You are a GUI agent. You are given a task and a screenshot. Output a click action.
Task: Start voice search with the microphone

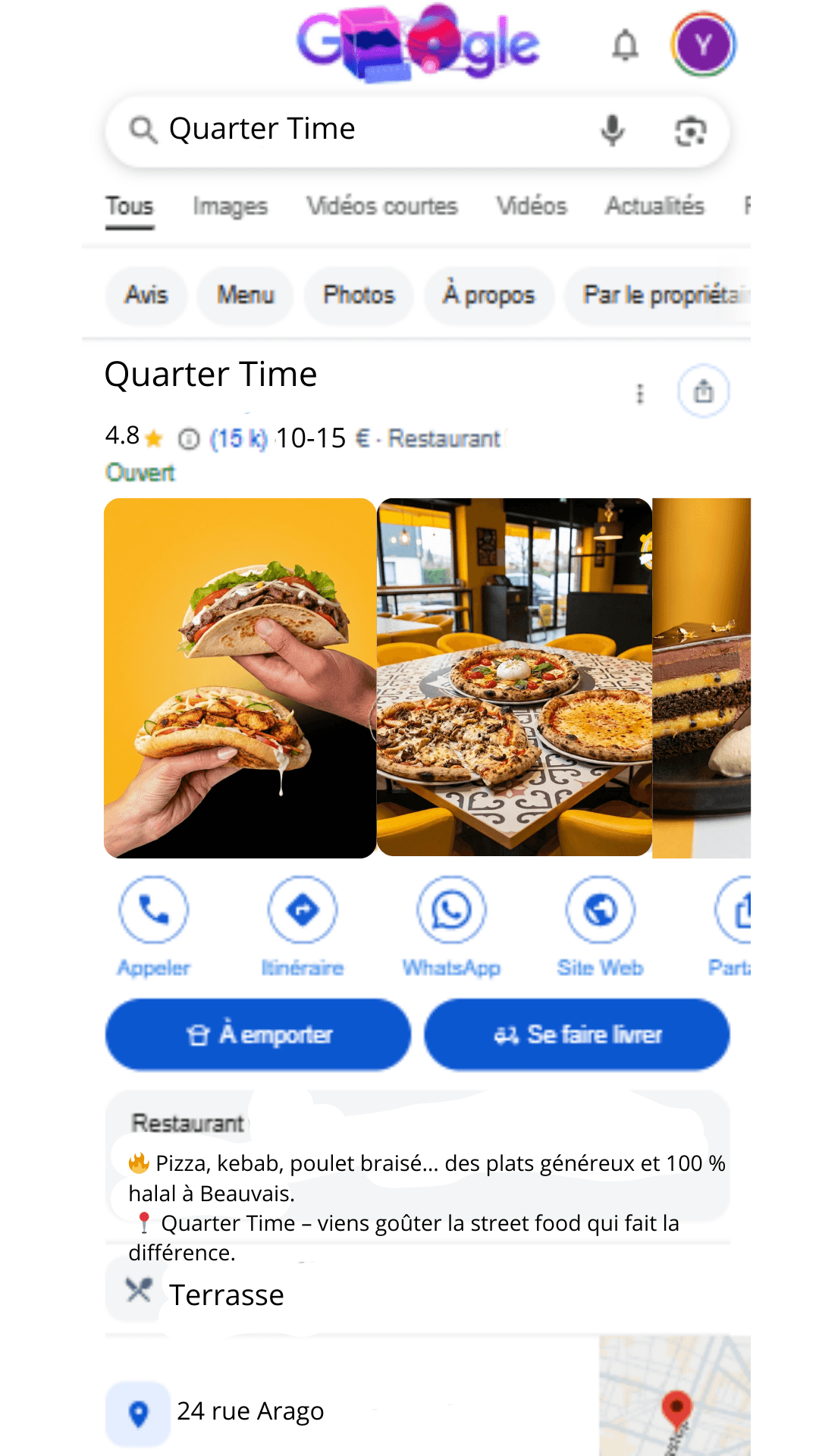tap(612, 130)
